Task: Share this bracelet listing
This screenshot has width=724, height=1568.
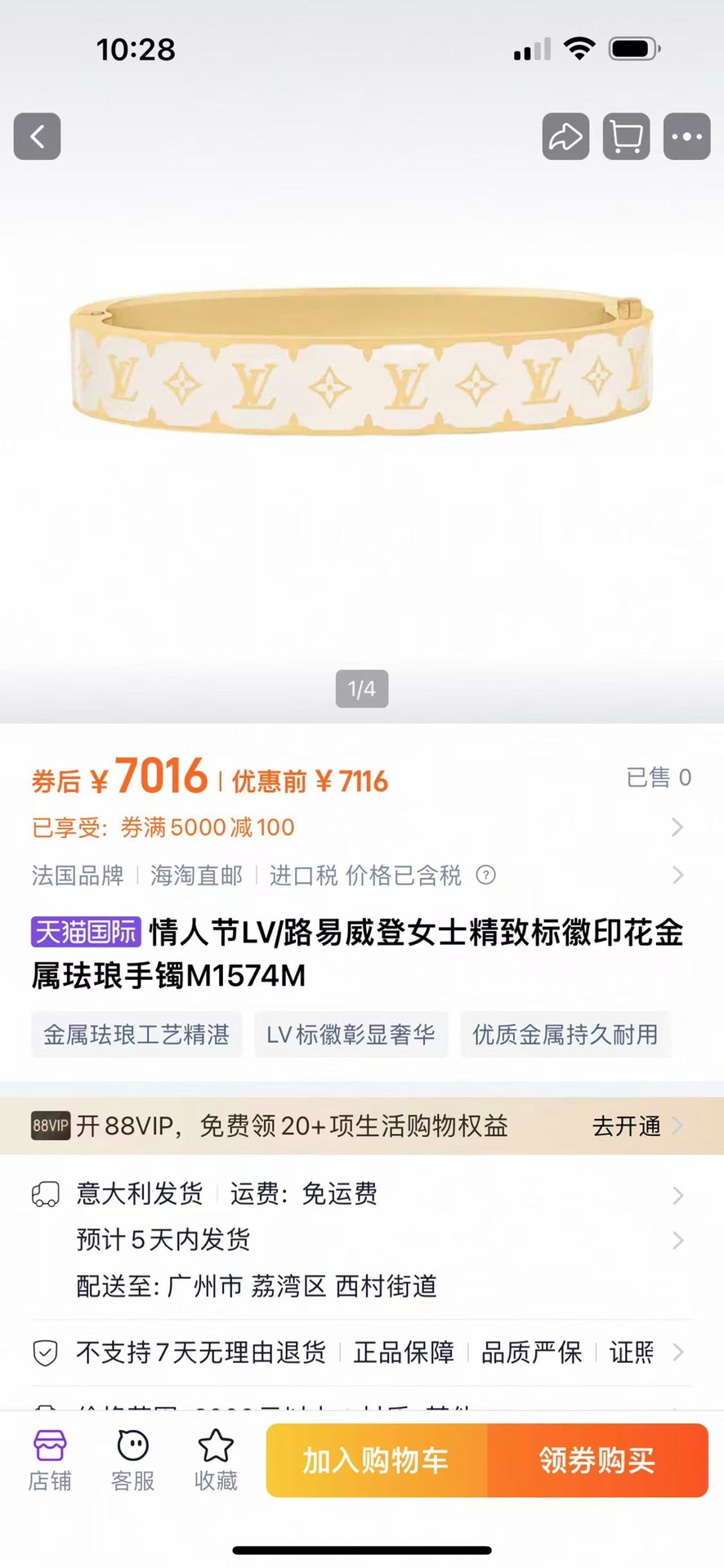Action: click(x=565, y=136)
